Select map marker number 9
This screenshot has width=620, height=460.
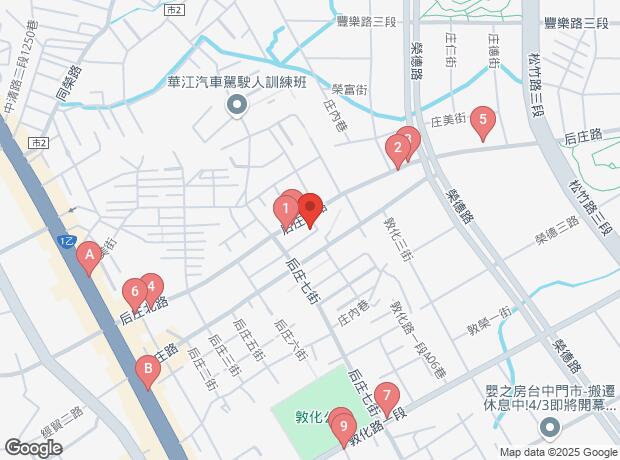[x=345, y=428]
